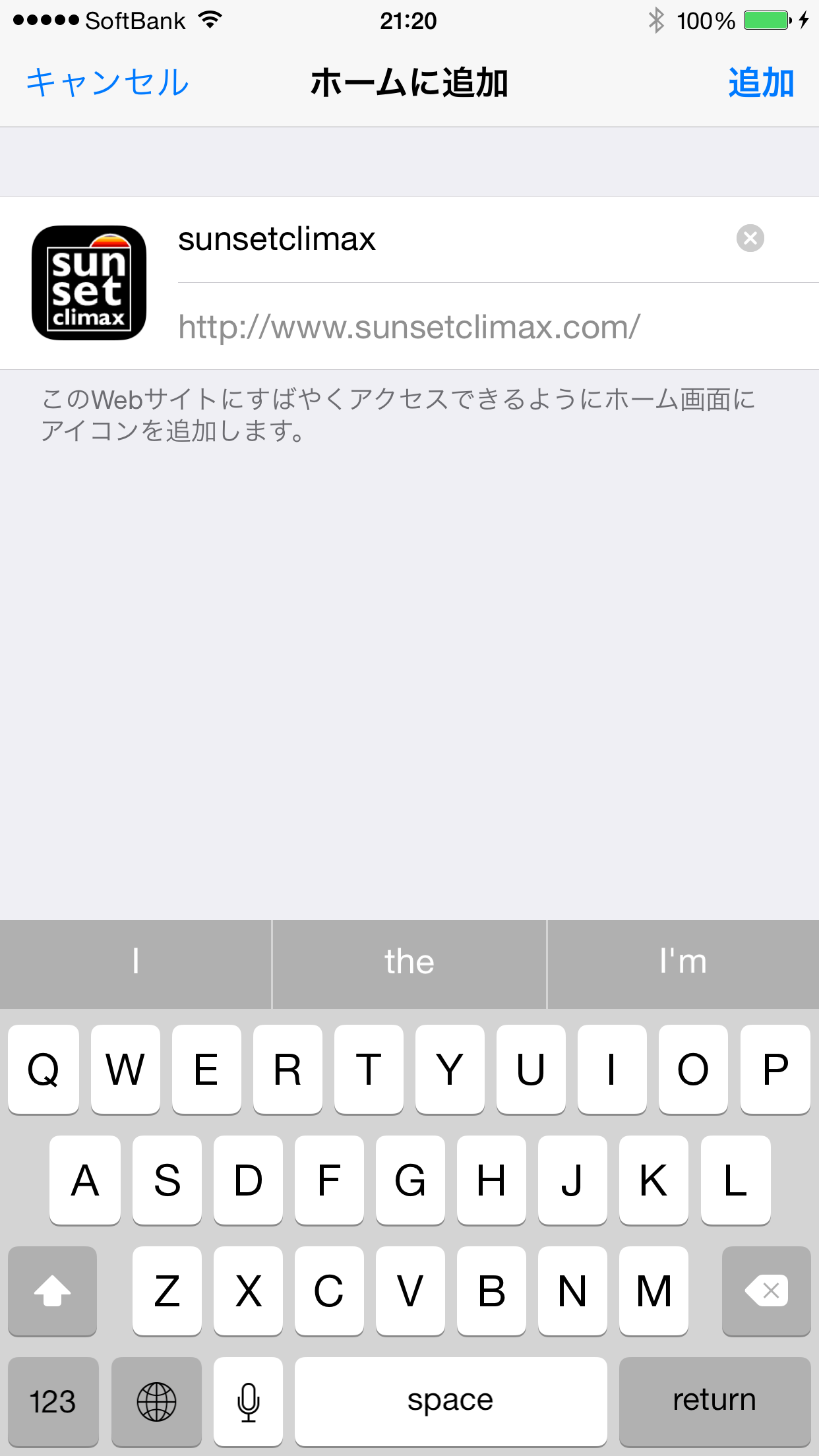Tap 追加 to add the icon

pyautogui.click(x=761, y=83)
